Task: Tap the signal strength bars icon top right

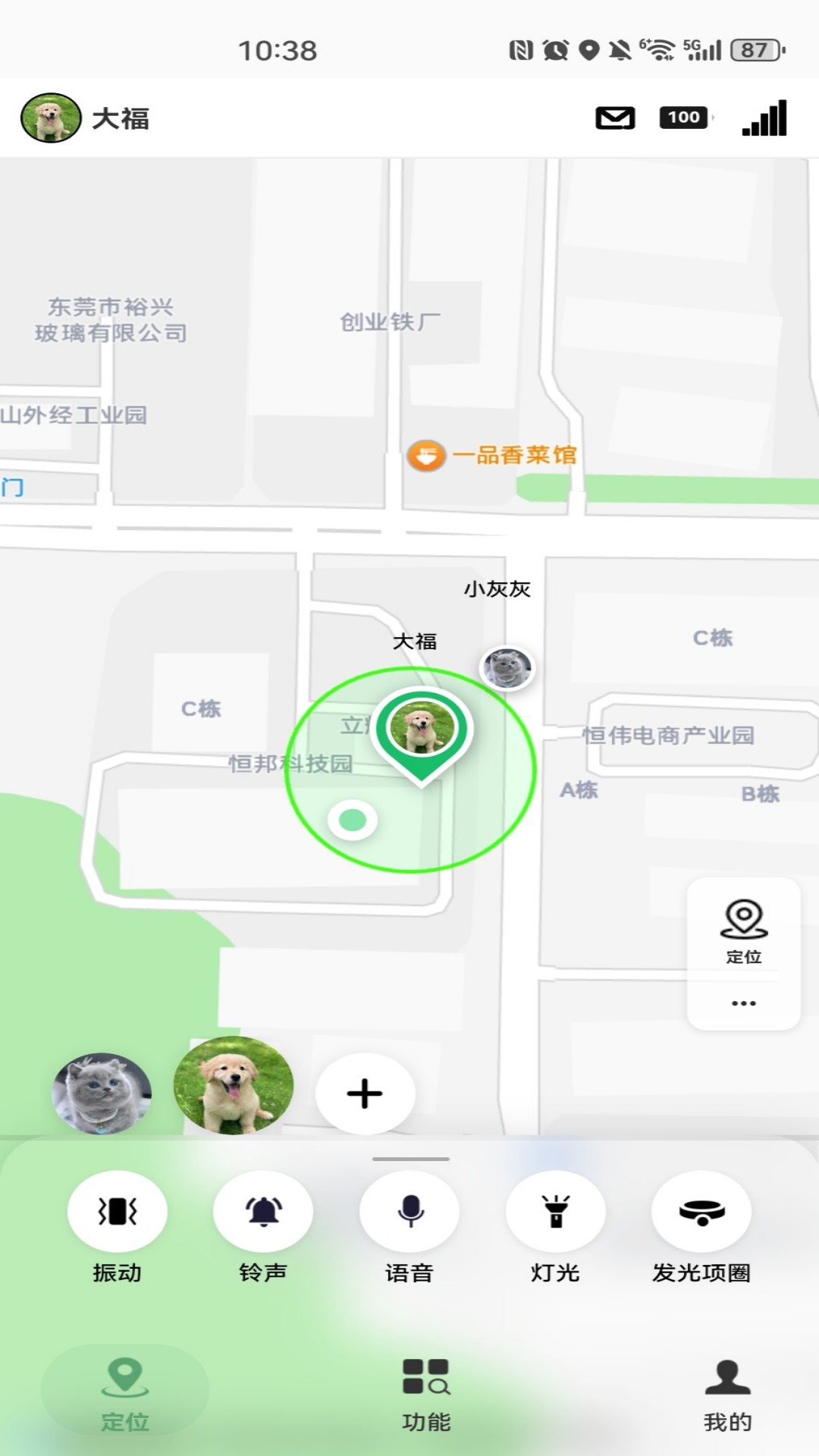Action: coord(764,118)
